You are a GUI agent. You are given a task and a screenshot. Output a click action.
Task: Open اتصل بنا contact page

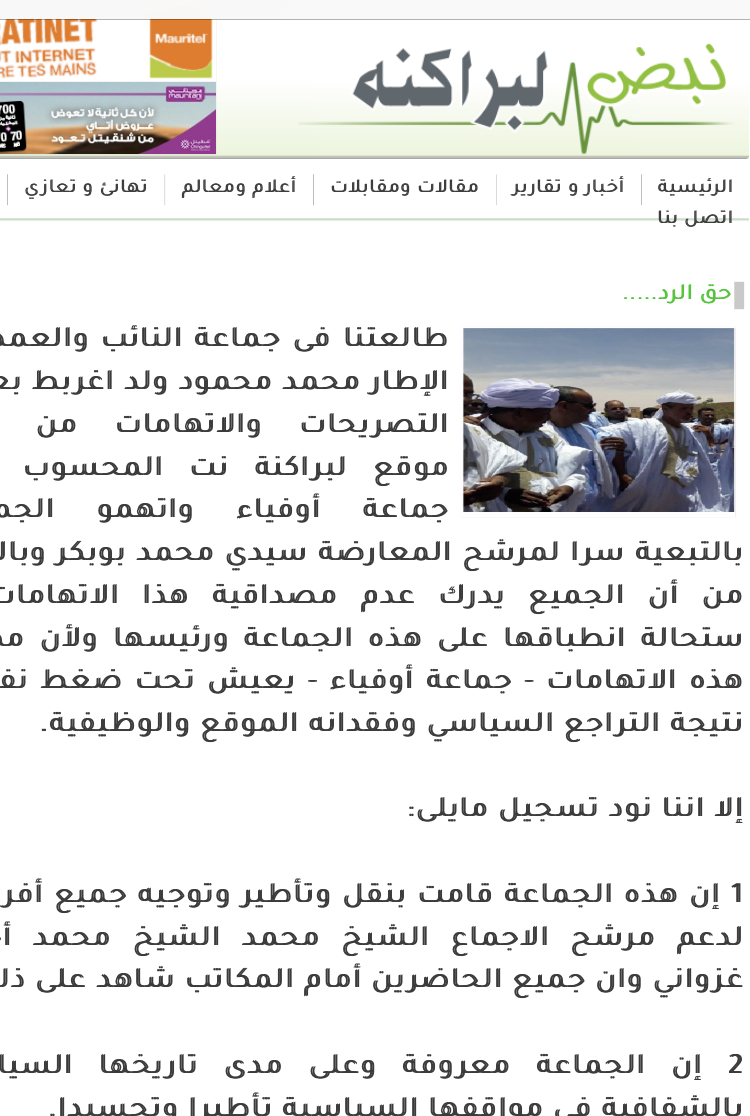(694, 218)
